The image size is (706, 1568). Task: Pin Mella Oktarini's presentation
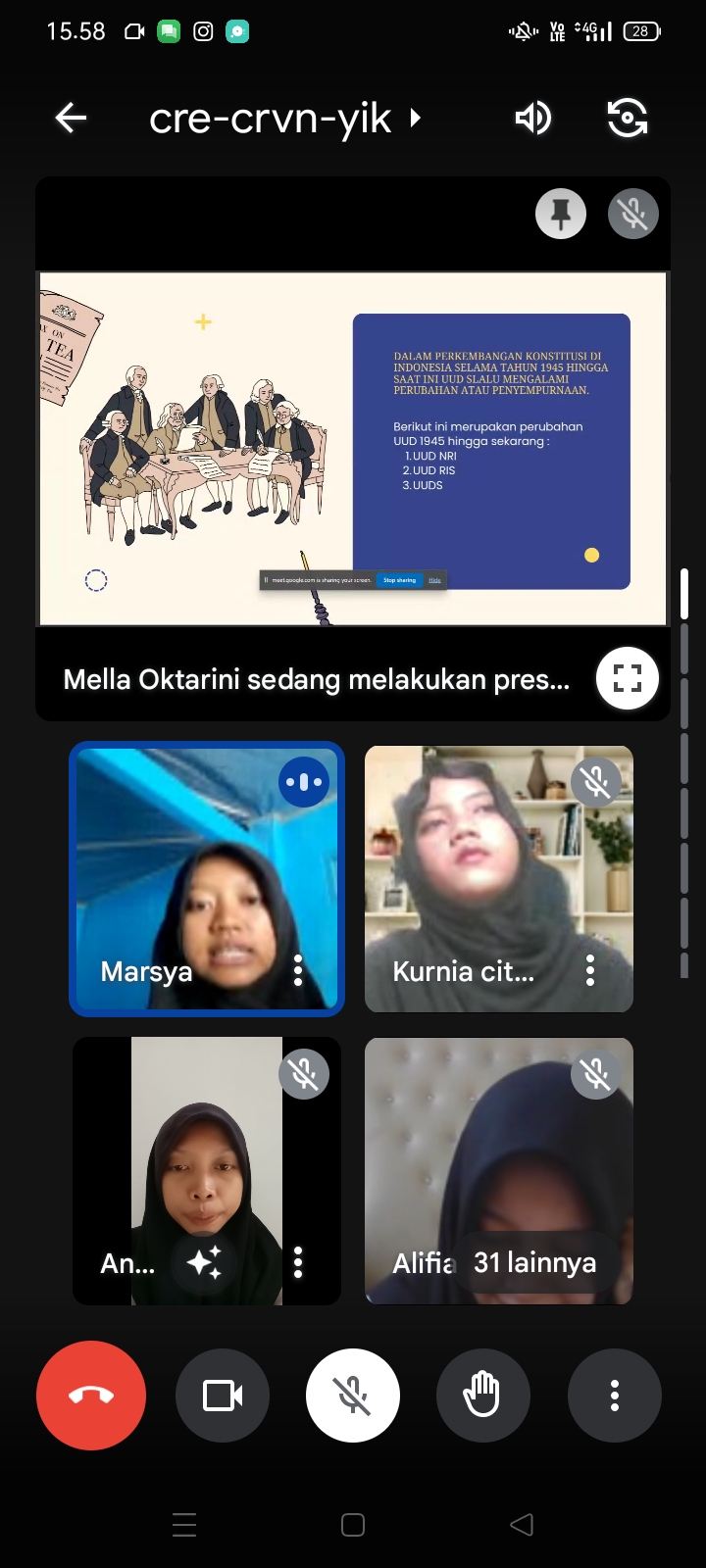point(561,214)
